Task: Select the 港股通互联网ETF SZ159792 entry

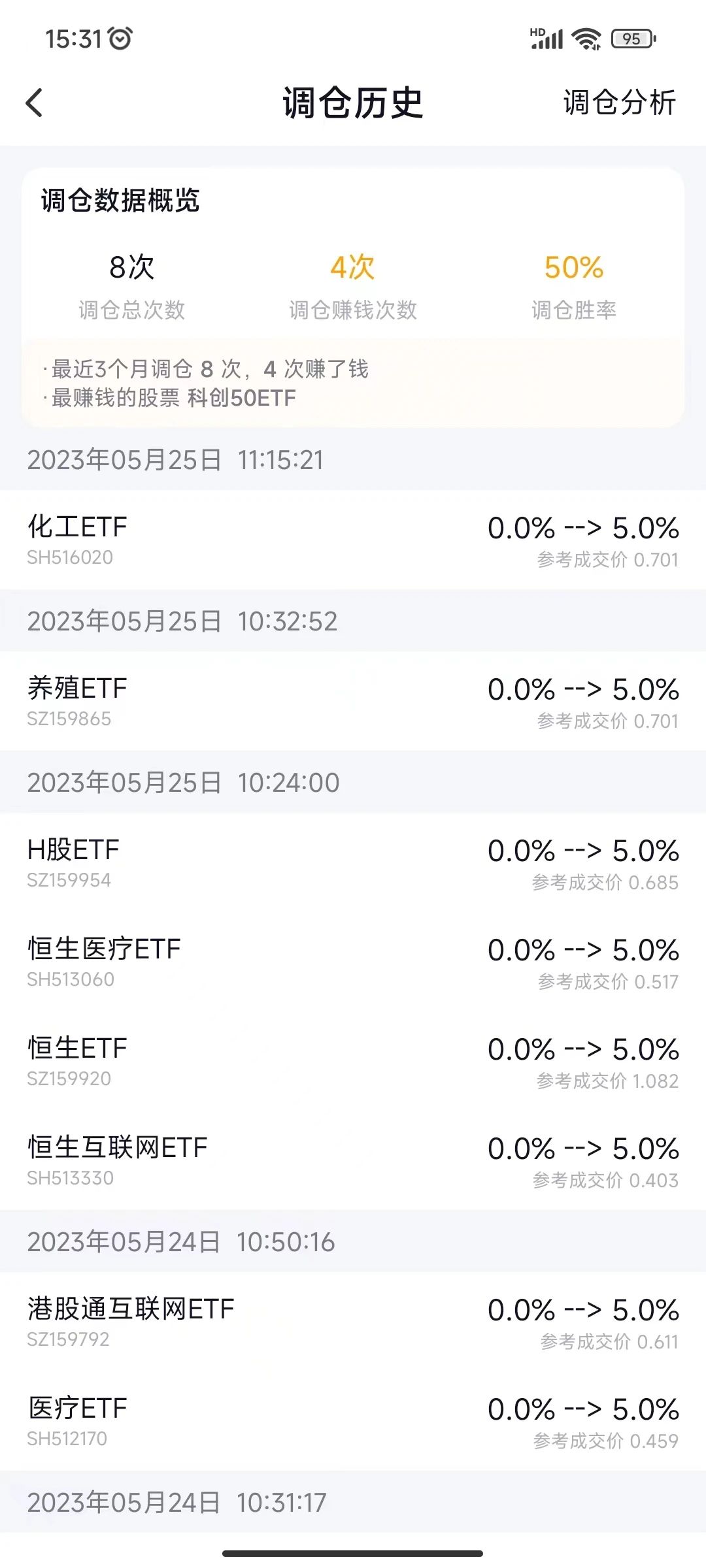Action: 353,1322
